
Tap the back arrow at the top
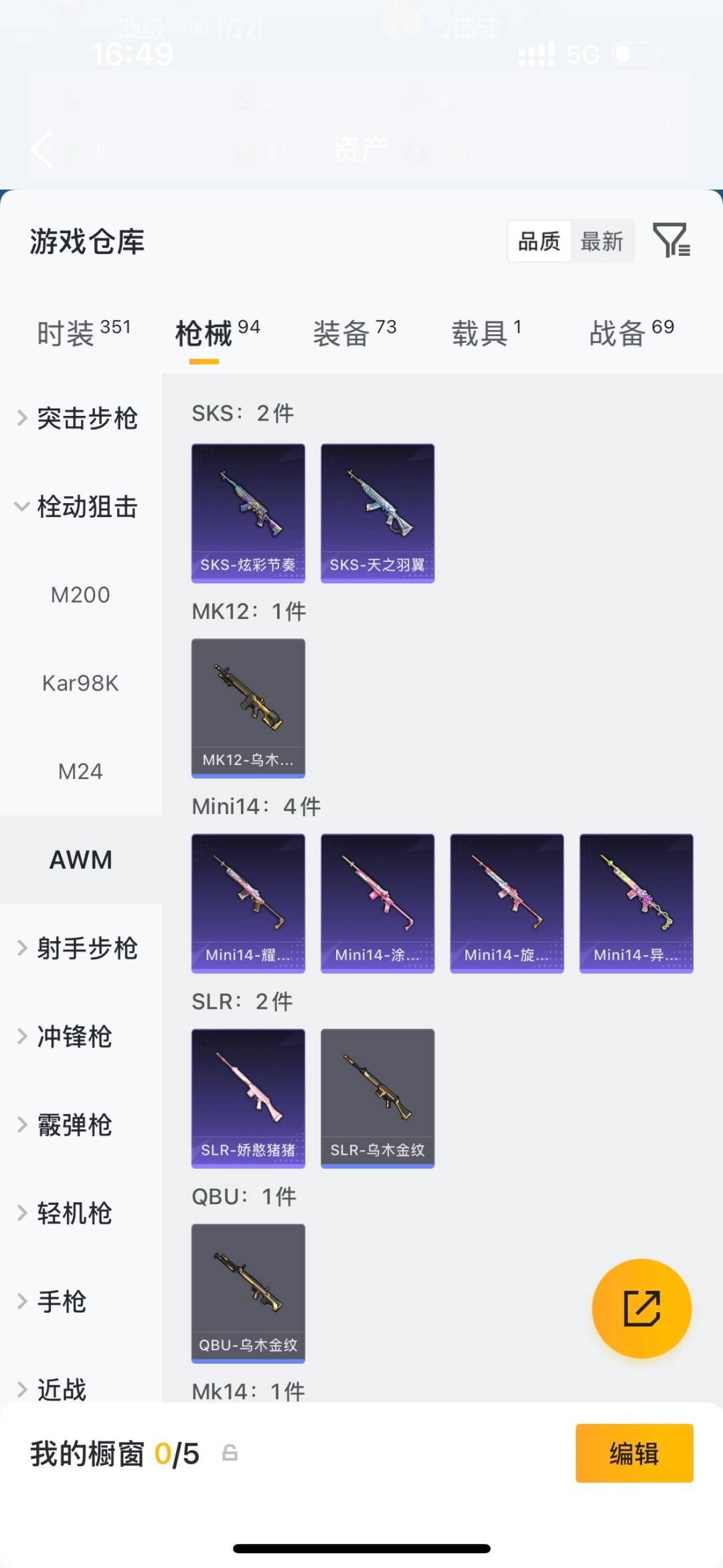coord(42,149)
